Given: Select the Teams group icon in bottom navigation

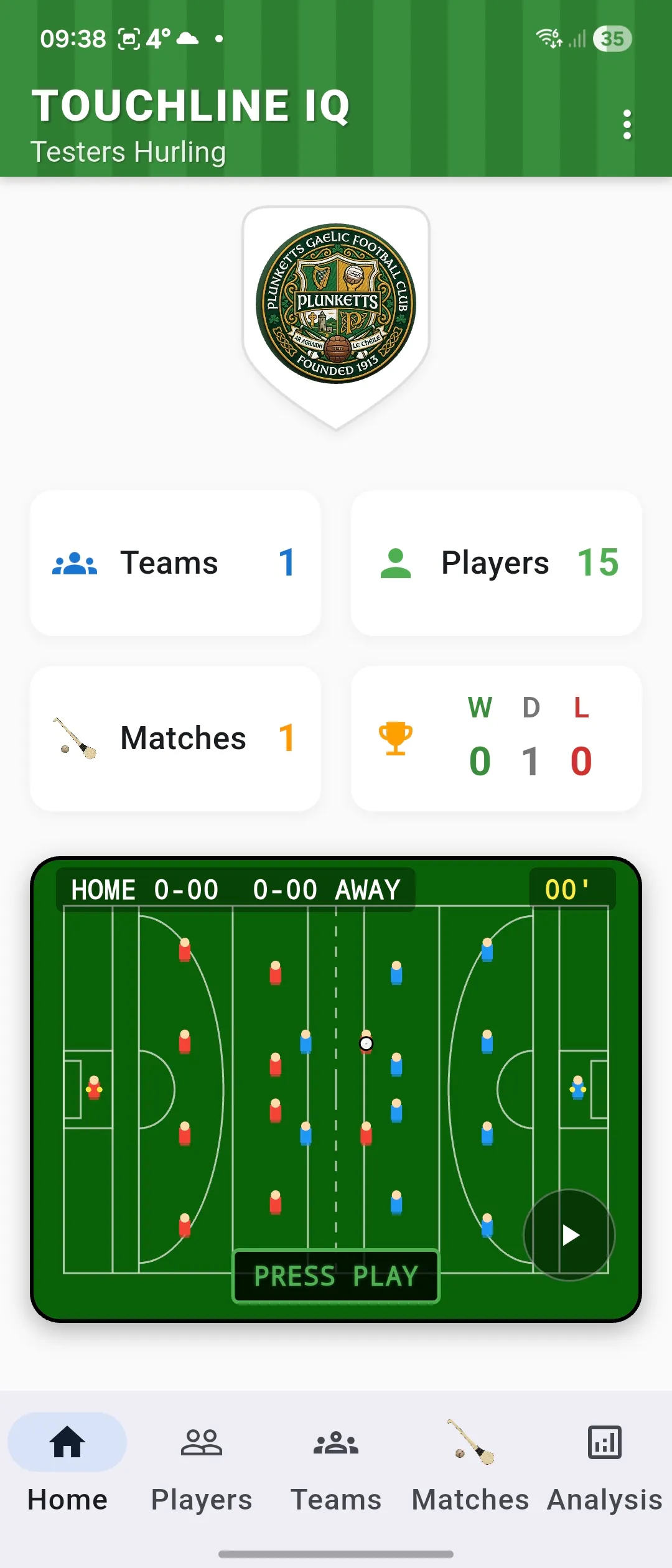Looking at the screenshot, I should pos(335,1442).
